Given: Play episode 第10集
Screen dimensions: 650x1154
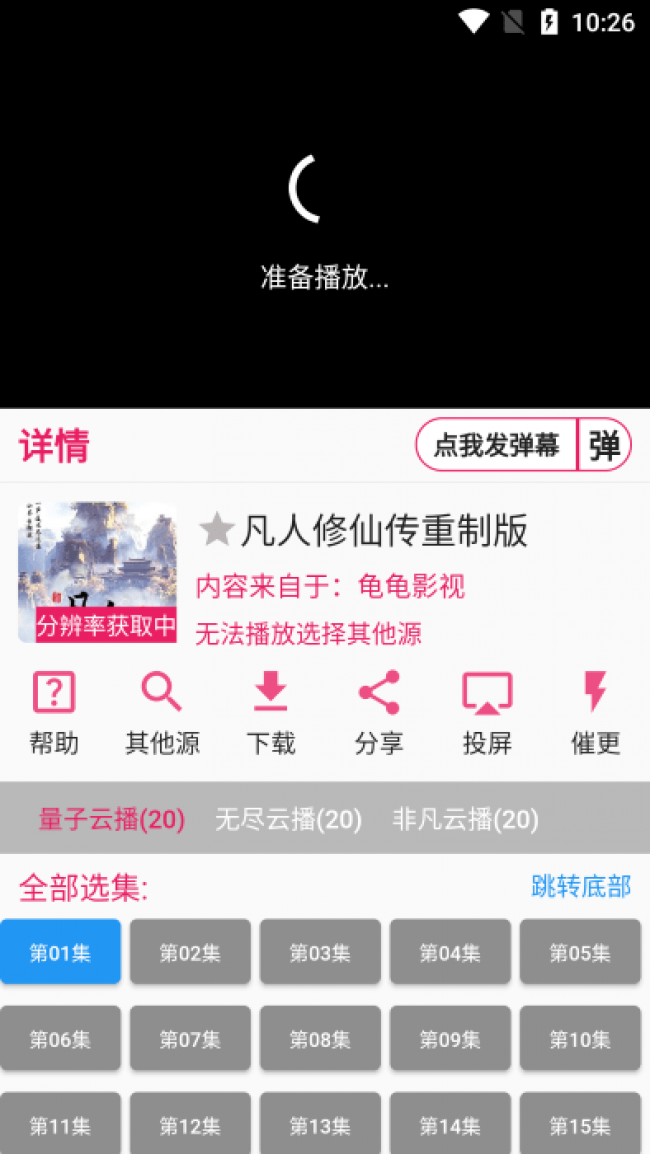Looking at the screenshot, I should (580, 1039).
